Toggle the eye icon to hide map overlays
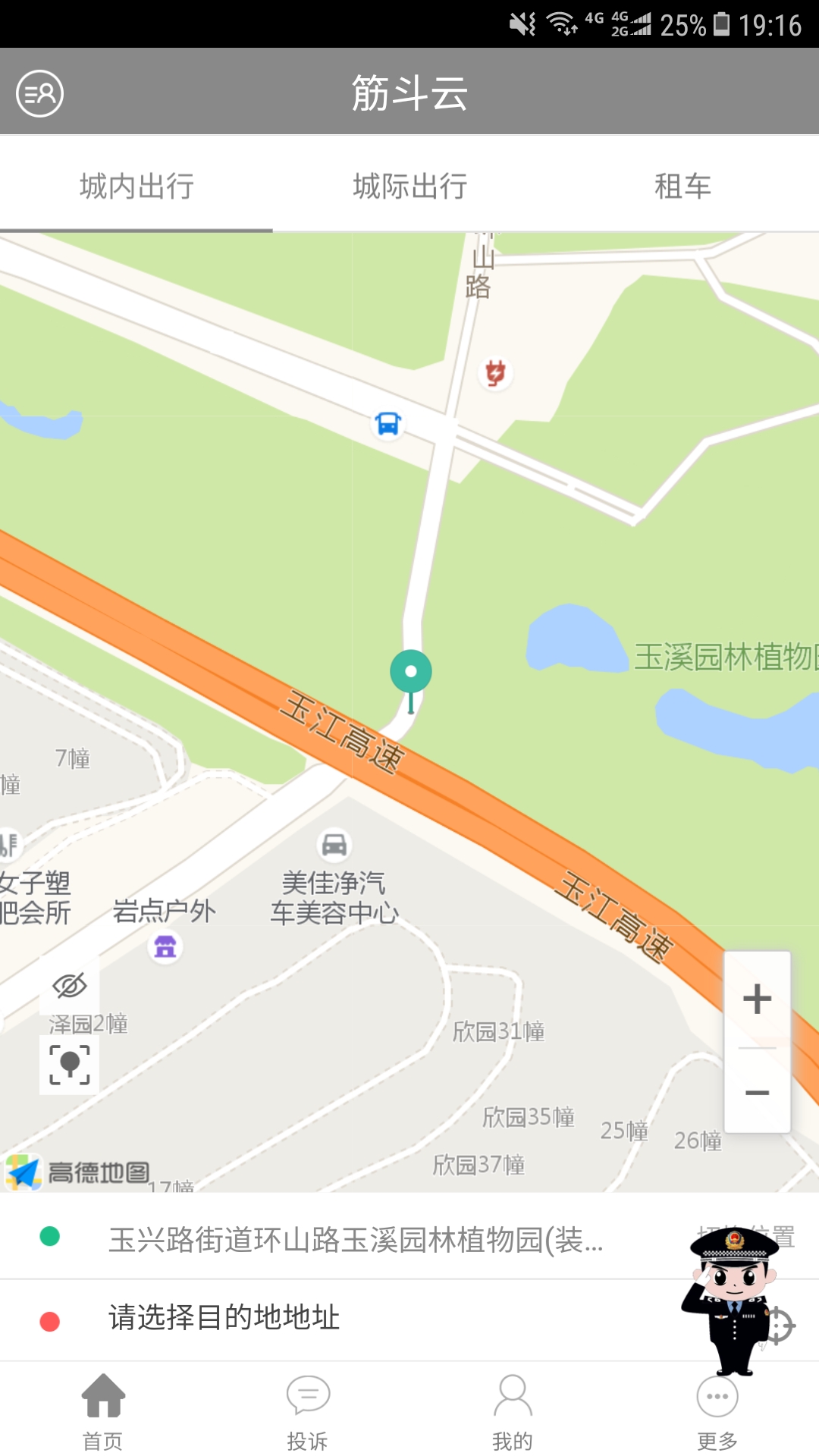This screenshot has height=1456, width=819. click(69, 985)
